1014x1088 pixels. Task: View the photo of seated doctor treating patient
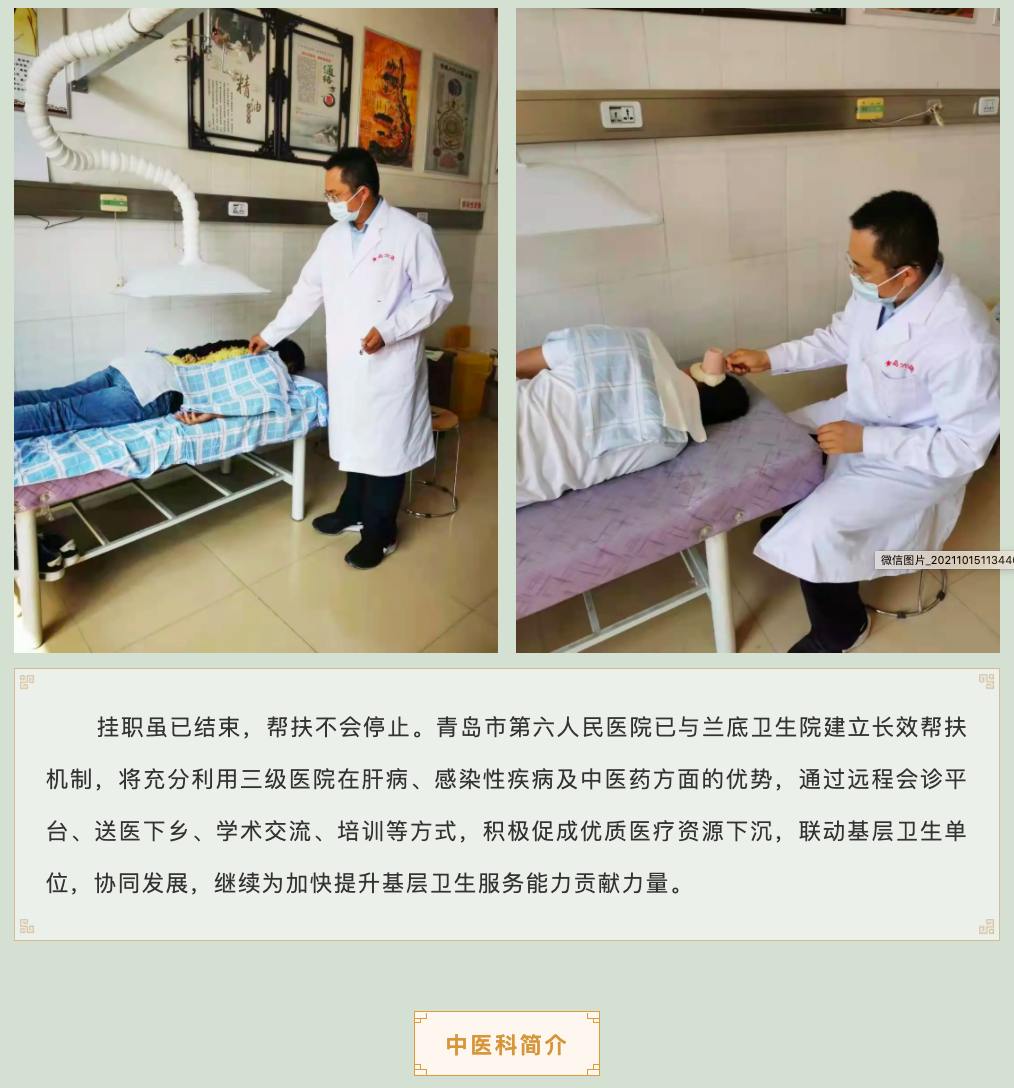click(757, 330)
